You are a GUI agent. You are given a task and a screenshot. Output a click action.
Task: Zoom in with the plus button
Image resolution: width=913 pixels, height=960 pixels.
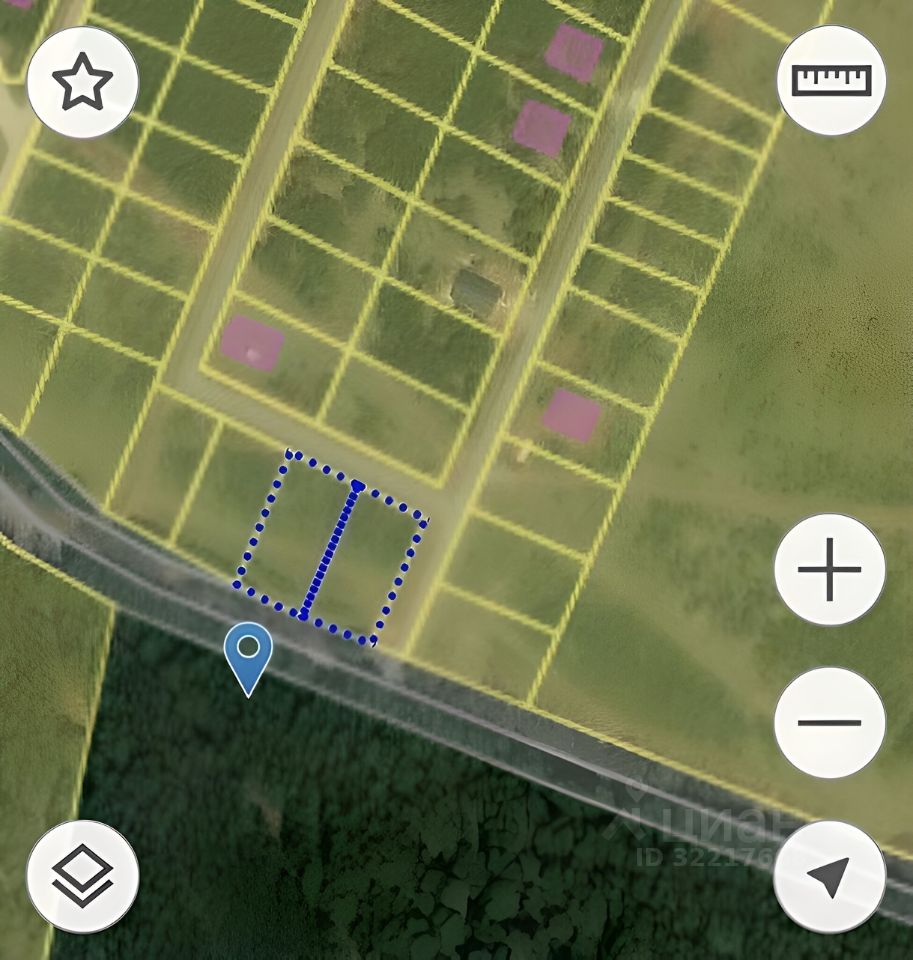(829, 570)
